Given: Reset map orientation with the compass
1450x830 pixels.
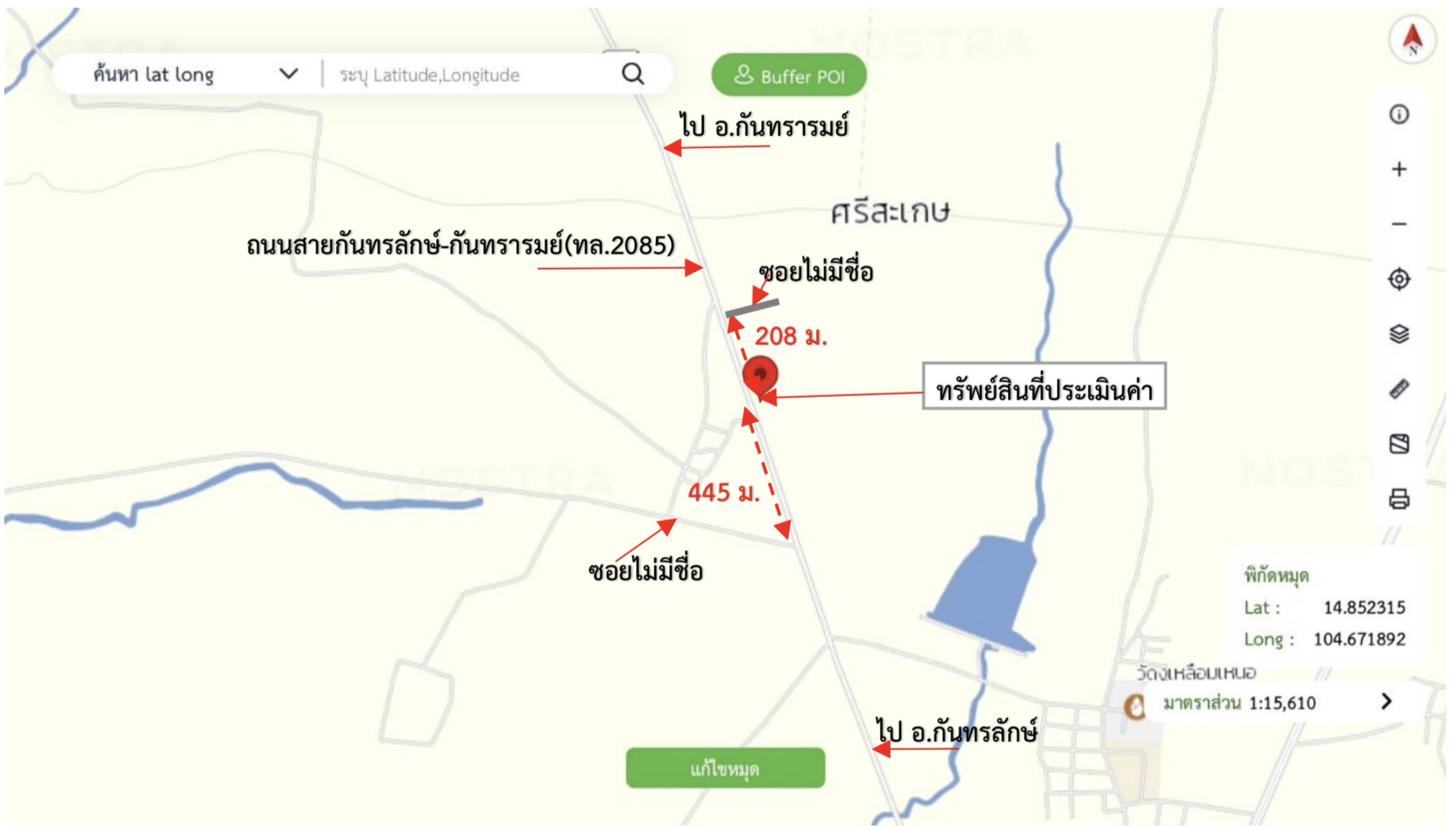Looking at the screenshot, I should (1412, 40).
